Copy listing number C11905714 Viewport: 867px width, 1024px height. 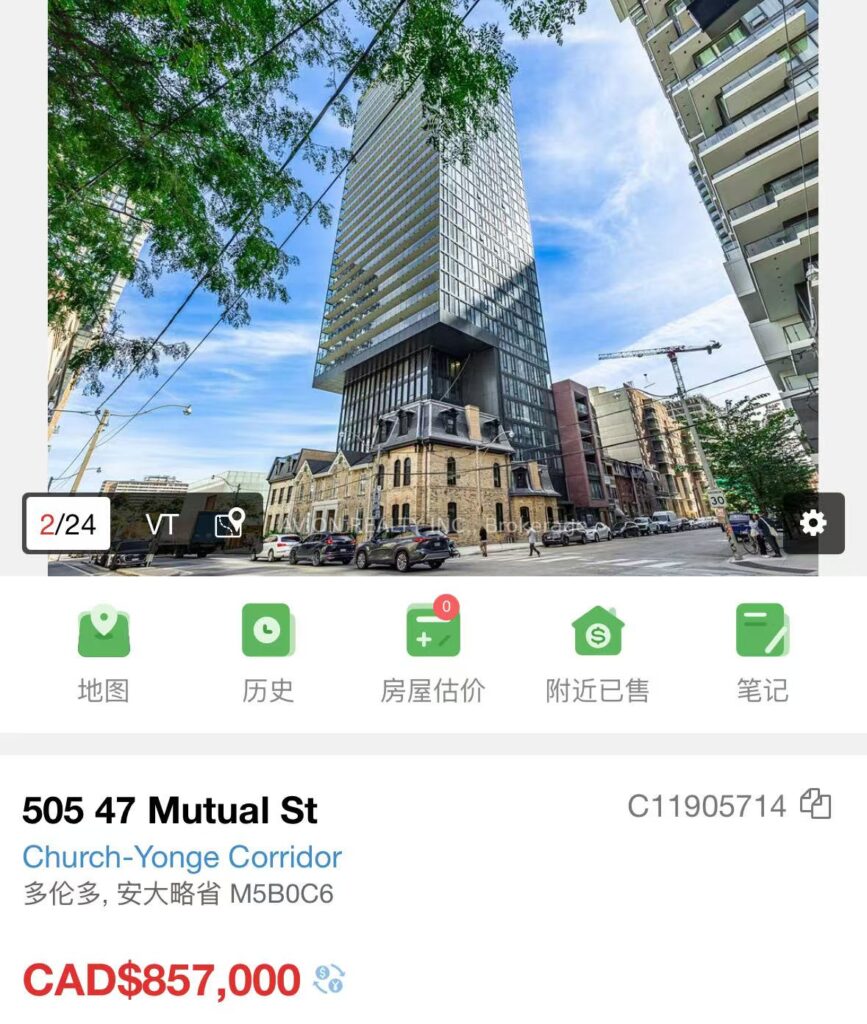coord(816,805)
